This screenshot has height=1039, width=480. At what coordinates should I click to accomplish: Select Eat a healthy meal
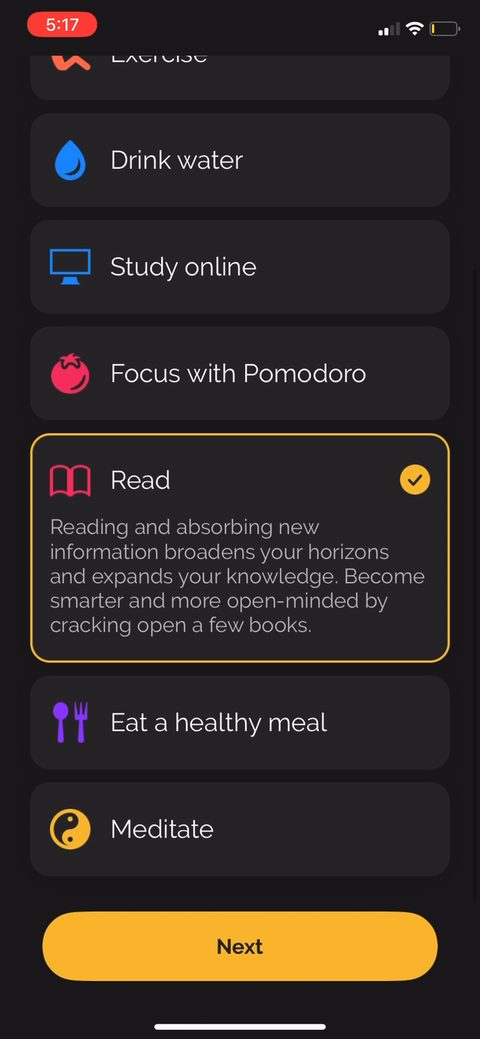[x=240, y=722]
